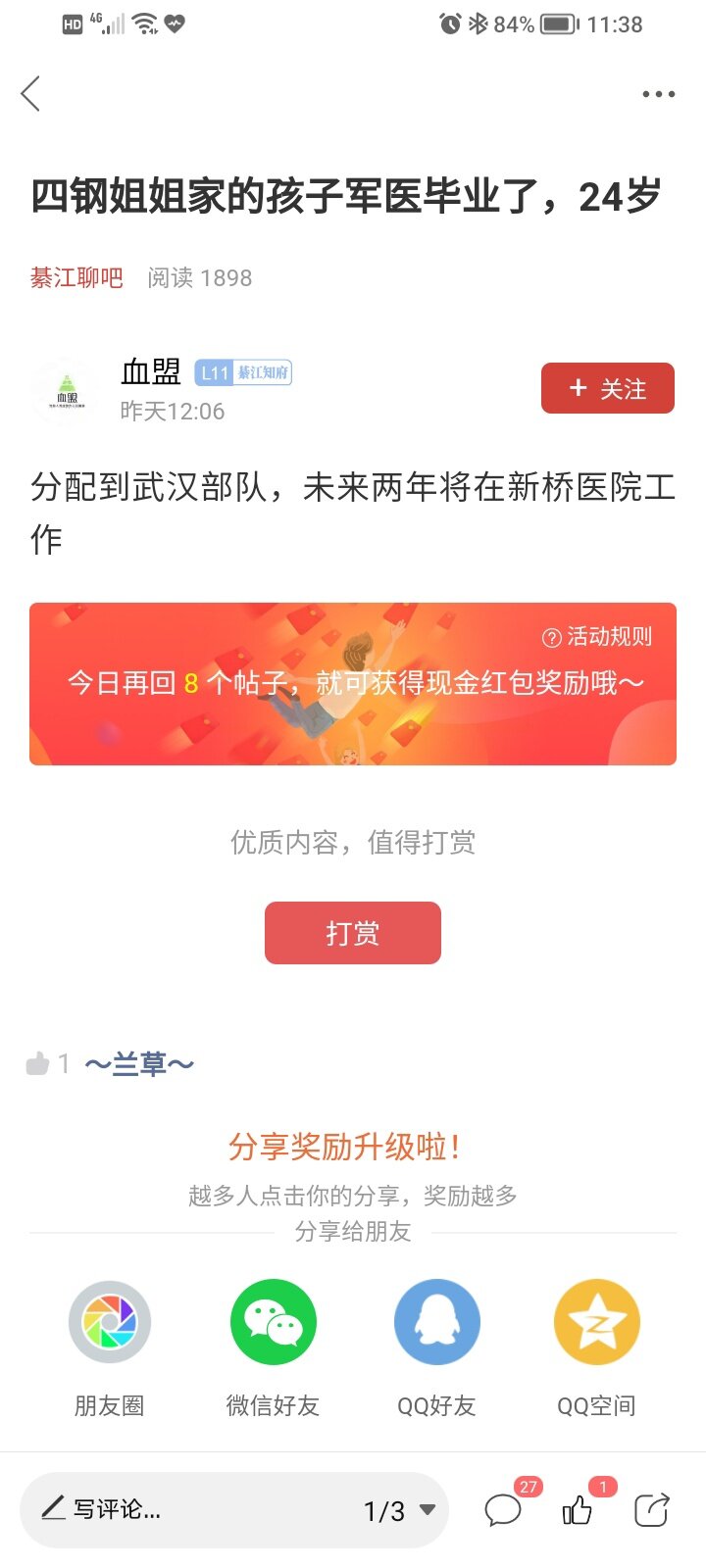Screen dimensions: 706x1568
Task: Like this post with thumbs-up icon
Action: pos(578,1510)
